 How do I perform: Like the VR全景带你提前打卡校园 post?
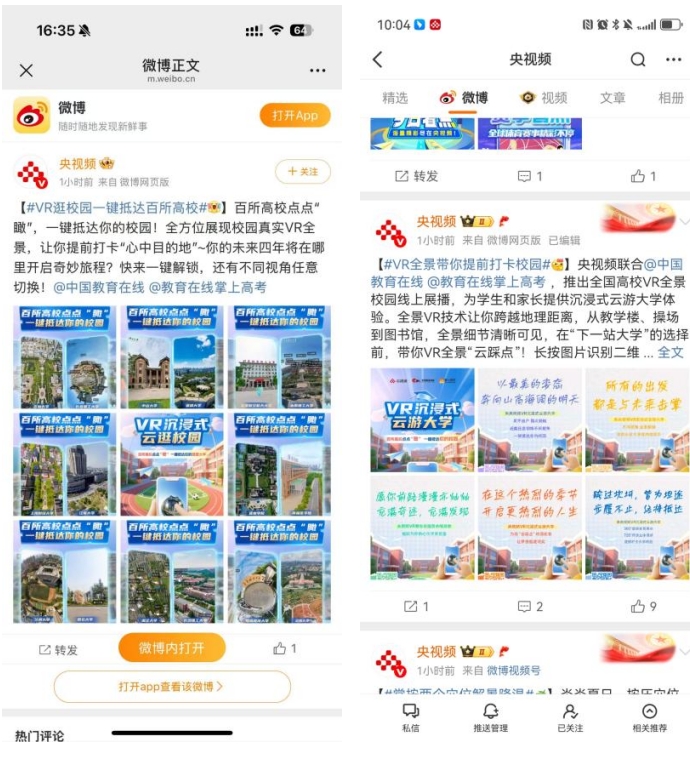pos(643,606)
